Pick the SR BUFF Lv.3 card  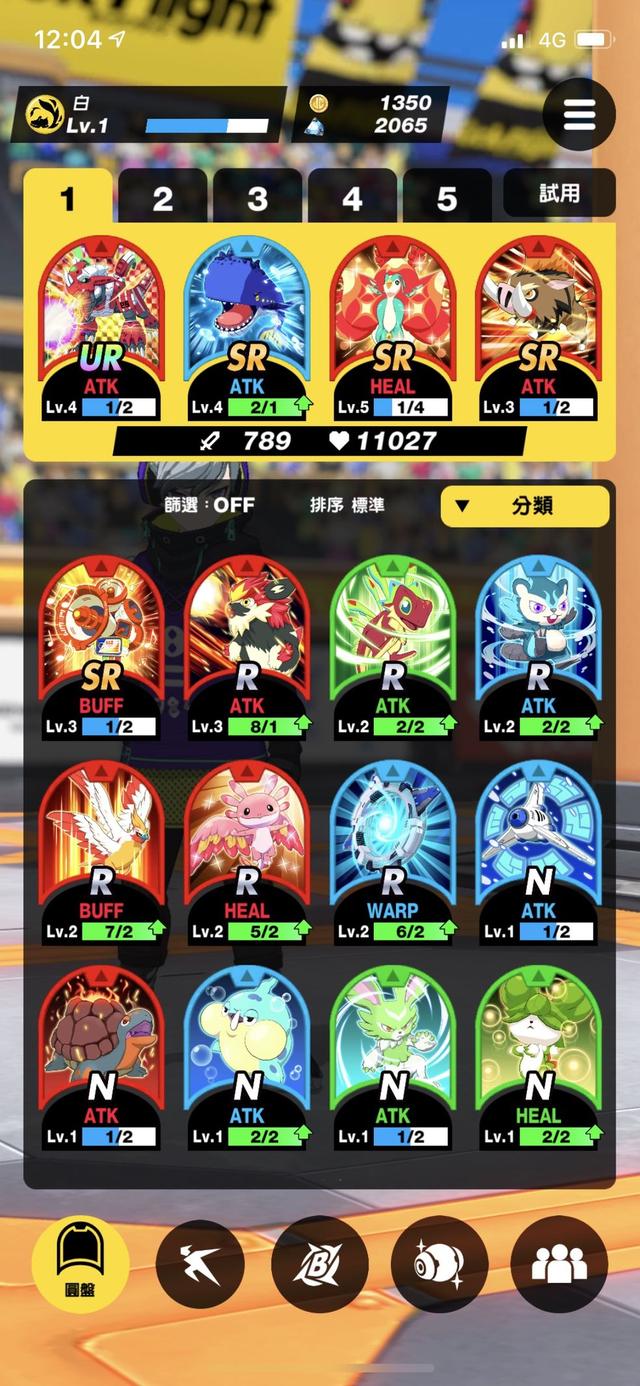[102, 648]
